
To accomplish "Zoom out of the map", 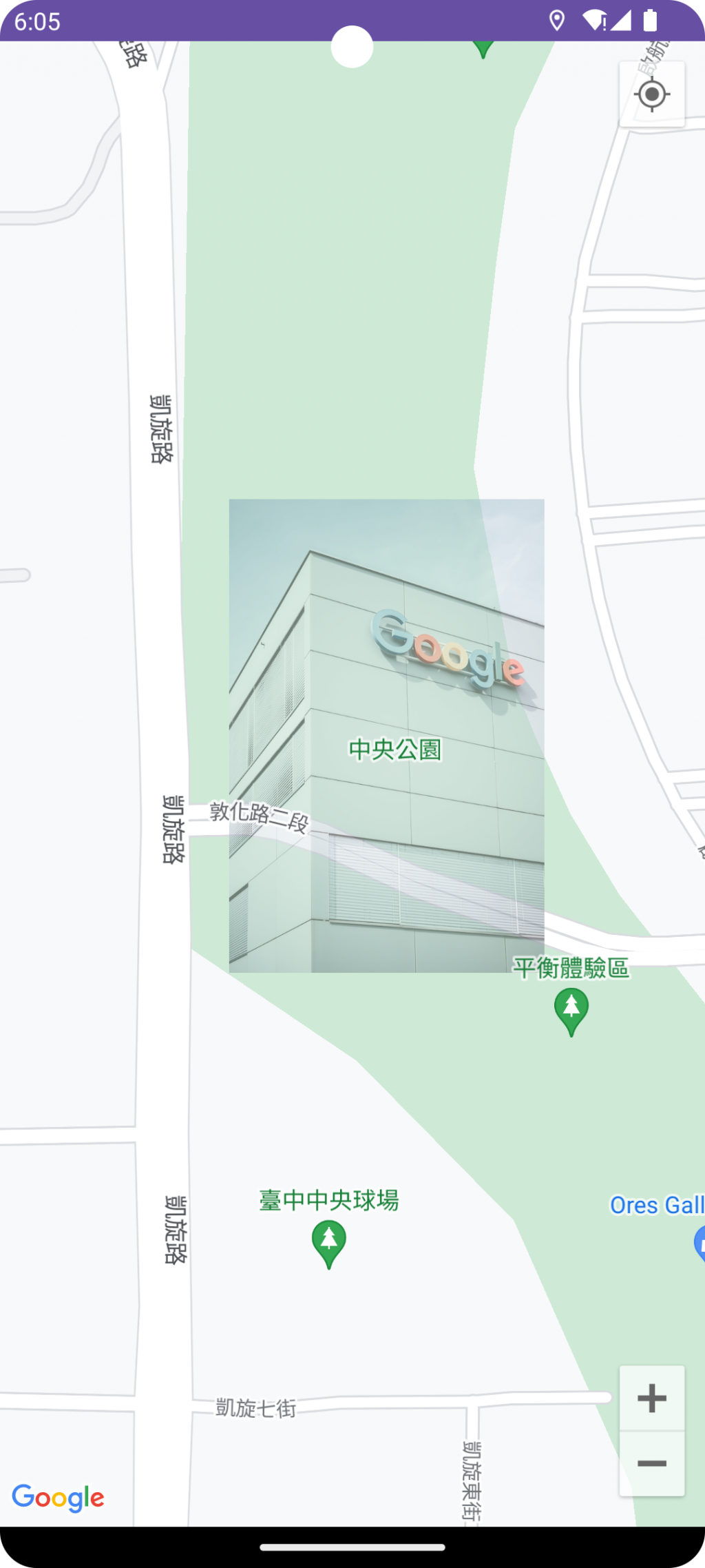I will tap(651, 1463).
